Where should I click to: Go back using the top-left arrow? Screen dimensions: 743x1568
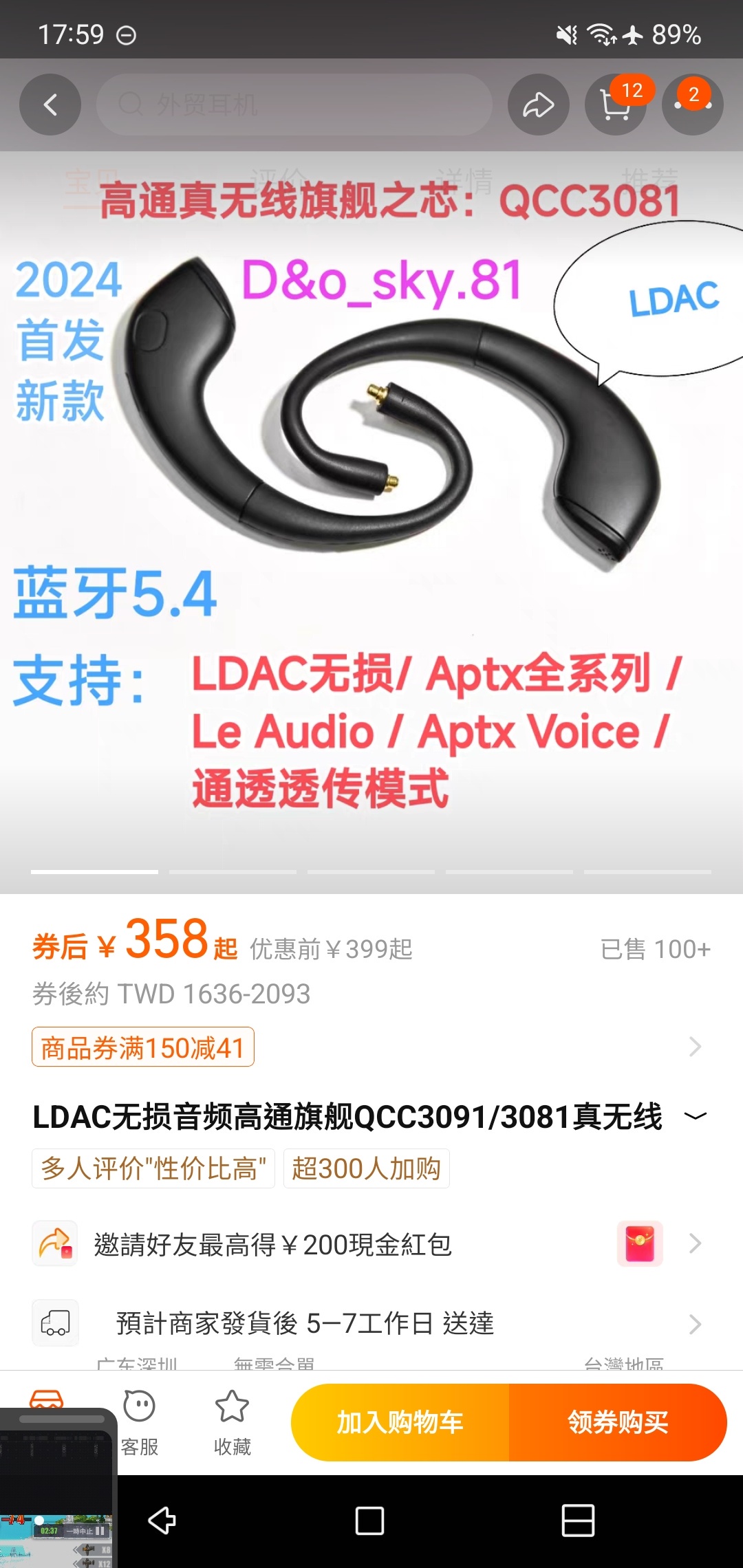click(x=50, y=105)
